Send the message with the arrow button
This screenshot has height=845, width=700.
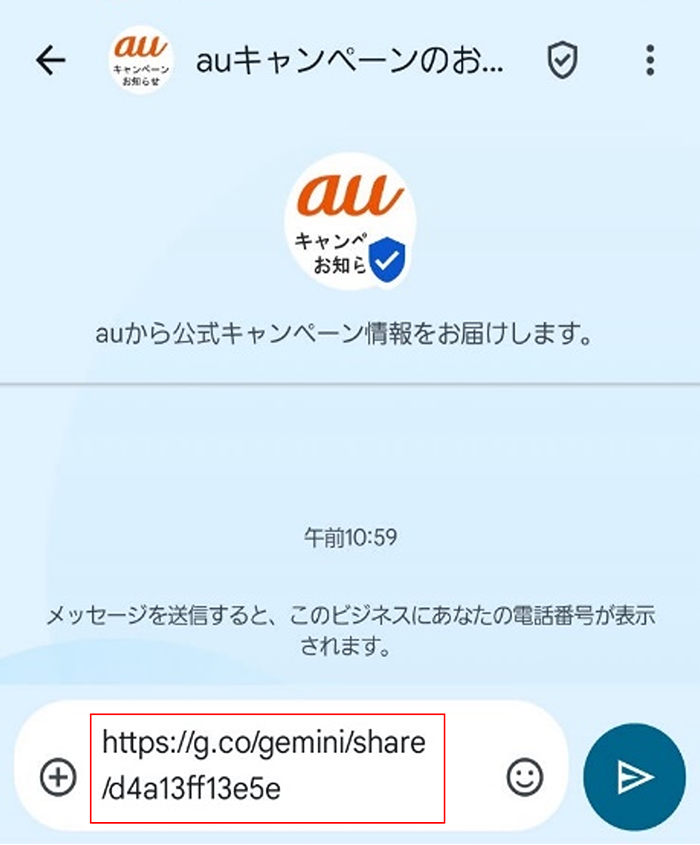click(633, 777)
